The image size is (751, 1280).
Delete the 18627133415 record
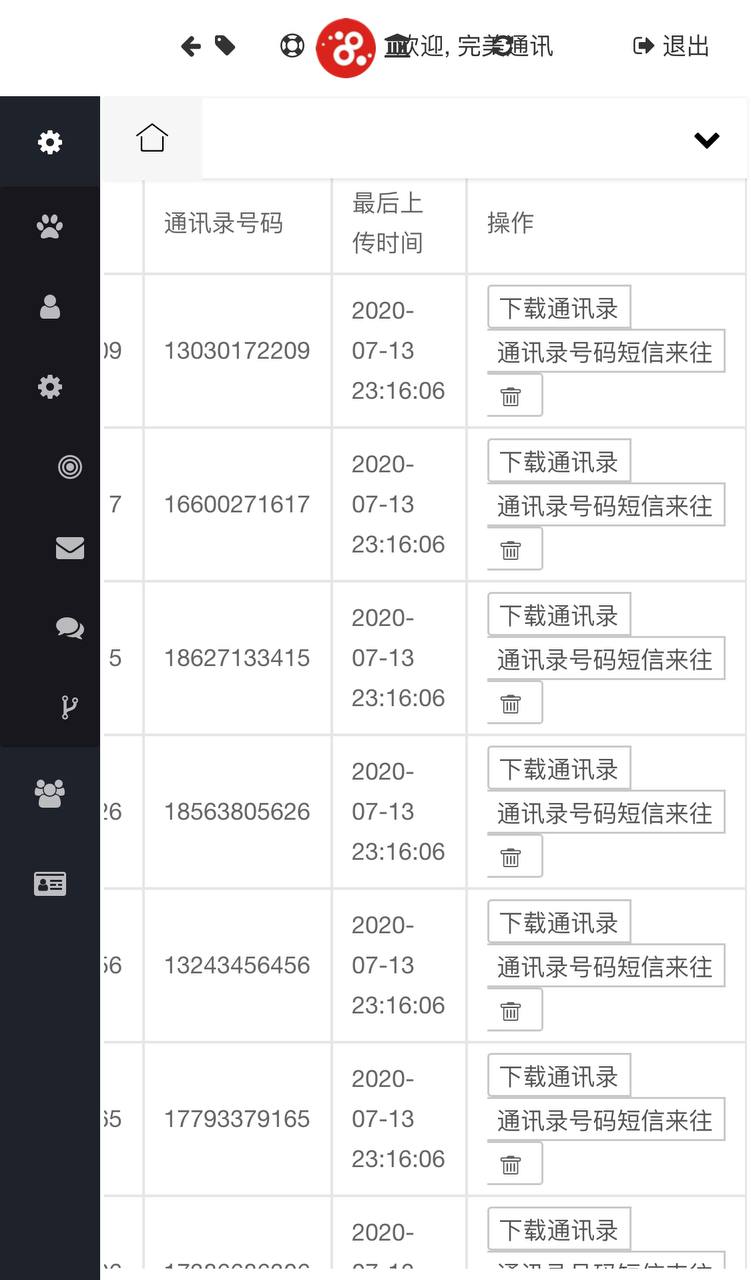point(513,703)
